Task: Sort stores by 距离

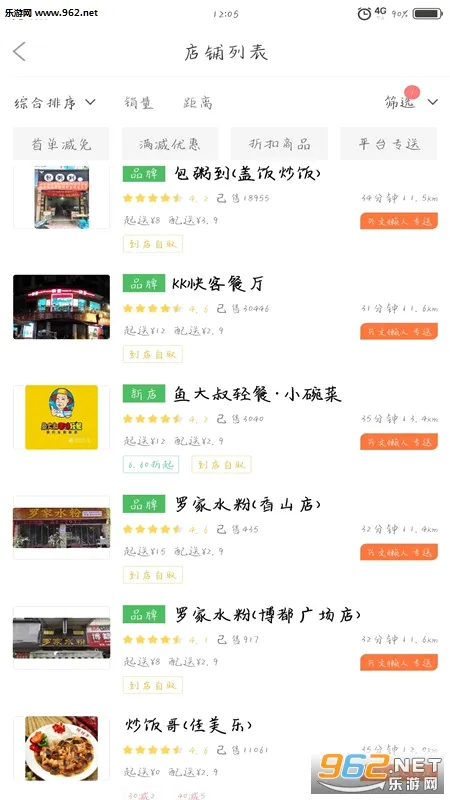Action: pos(197,103)
